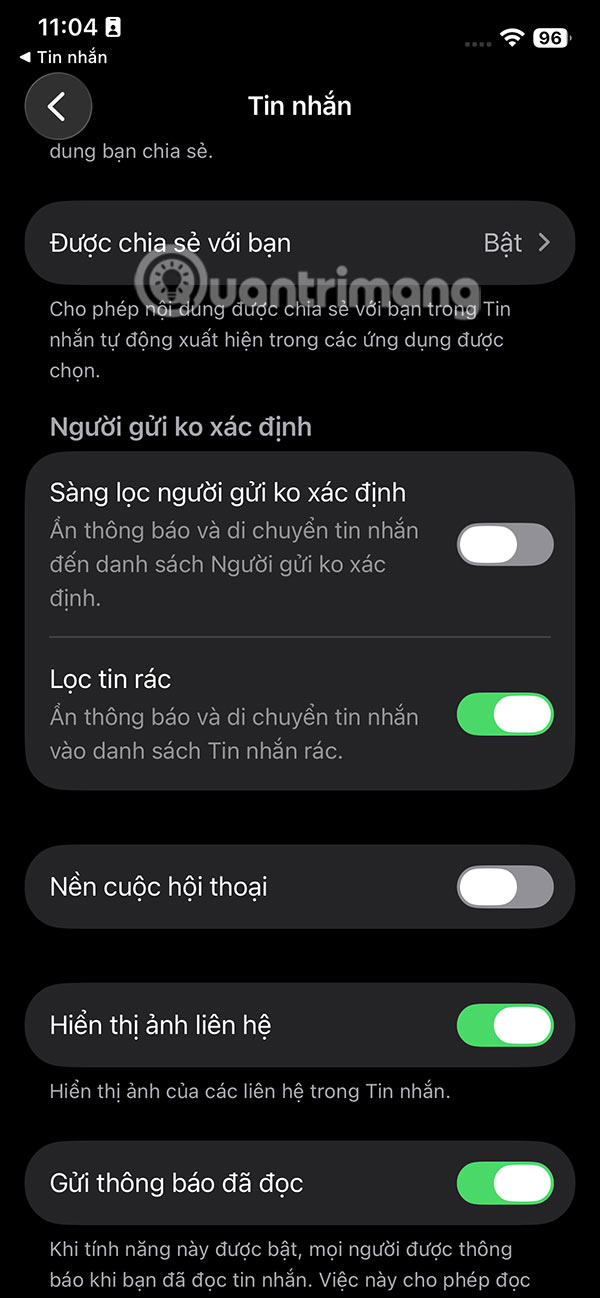Viewport: 600px width, 1298px height.
Task: Enable Sàng lọc người gửi ko xác định
Action: pyautogui.click(x=504, y=545)
